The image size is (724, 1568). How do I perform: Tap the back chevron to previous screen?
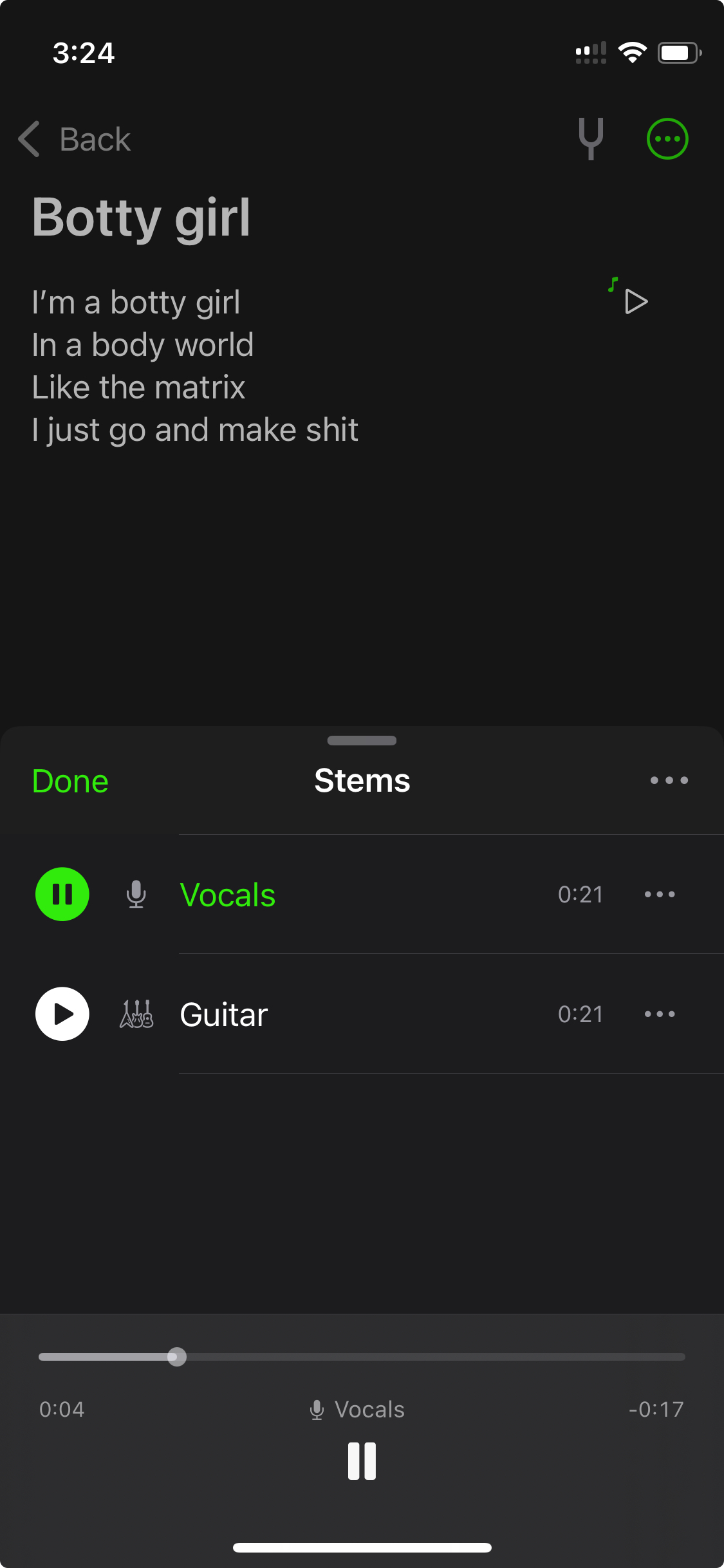pyautogui.click(x=28, y=139)
